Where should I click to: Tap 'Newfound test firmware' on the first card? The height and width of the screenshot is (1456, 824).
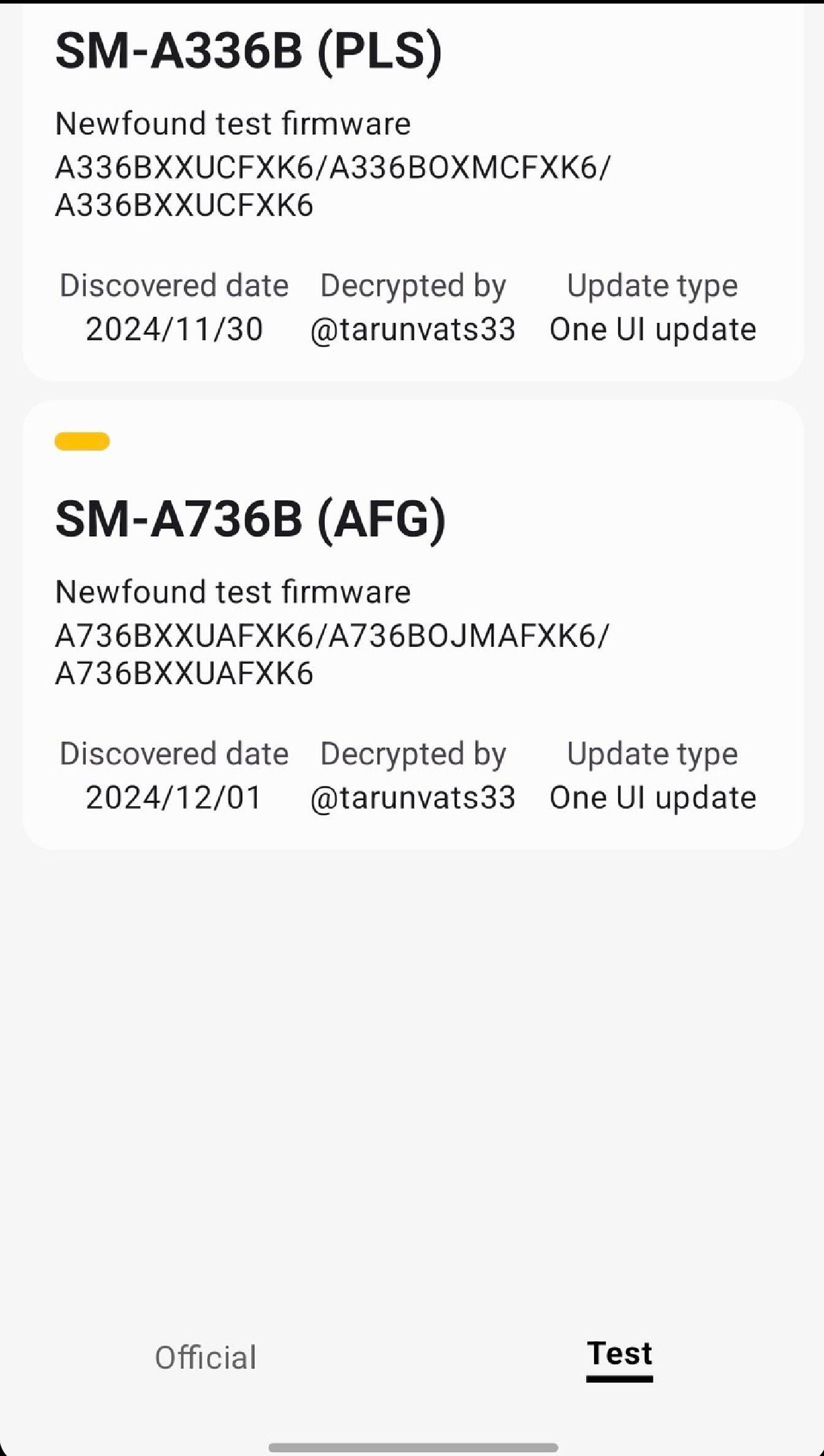click(234, 123)
